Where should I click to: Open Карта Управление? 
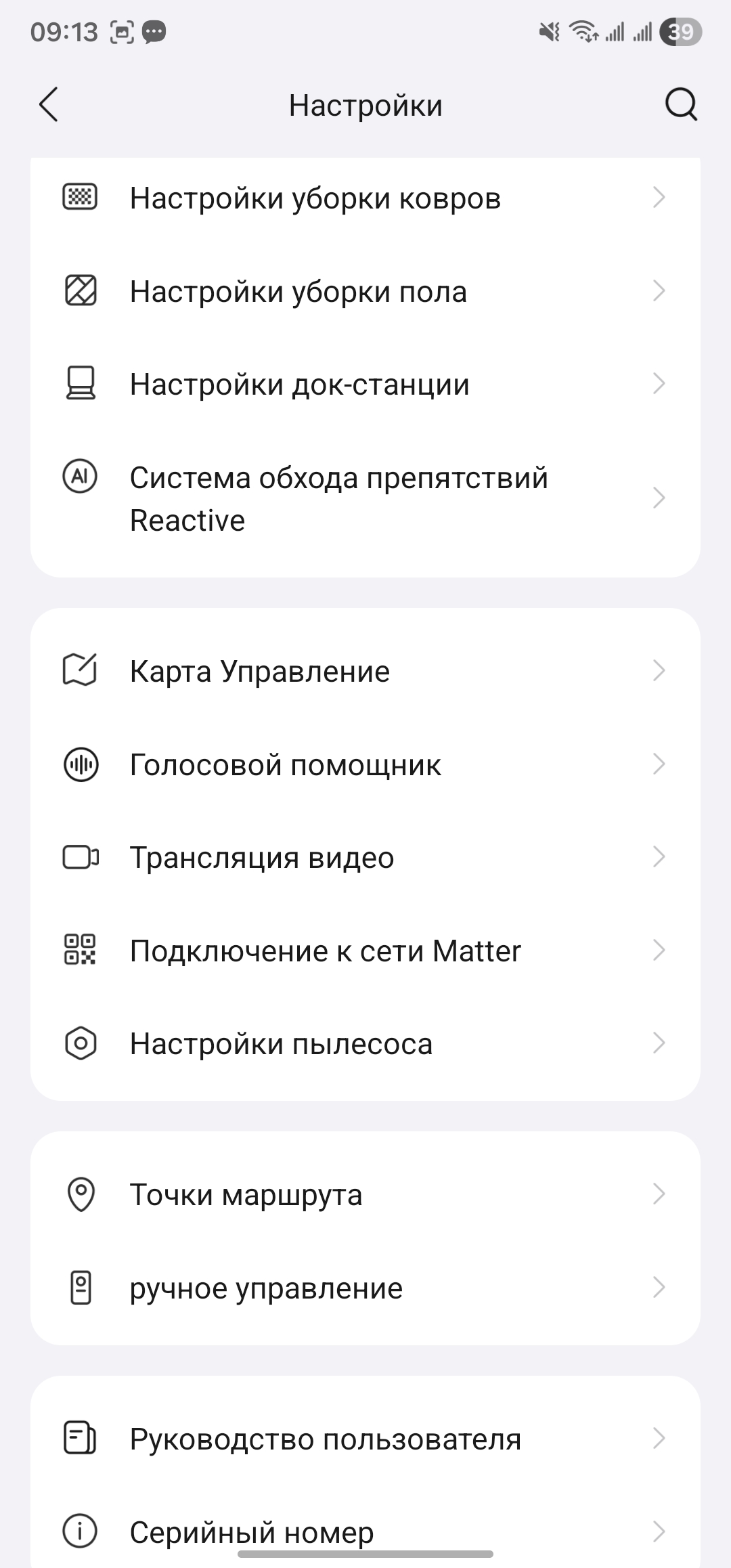tap(365, 671)
